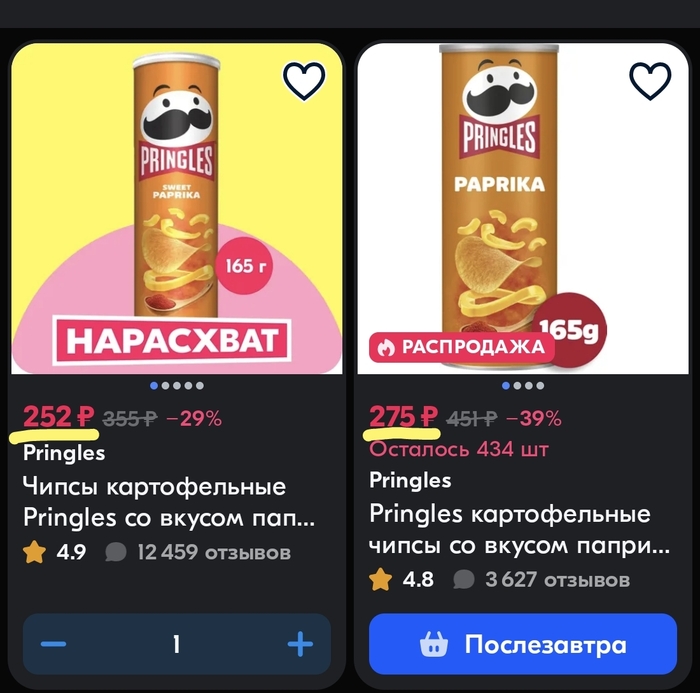The image size is (700, 693).
Task: Tap the Послезавтра add-to-cart button
Action: (x=522, y=645)
